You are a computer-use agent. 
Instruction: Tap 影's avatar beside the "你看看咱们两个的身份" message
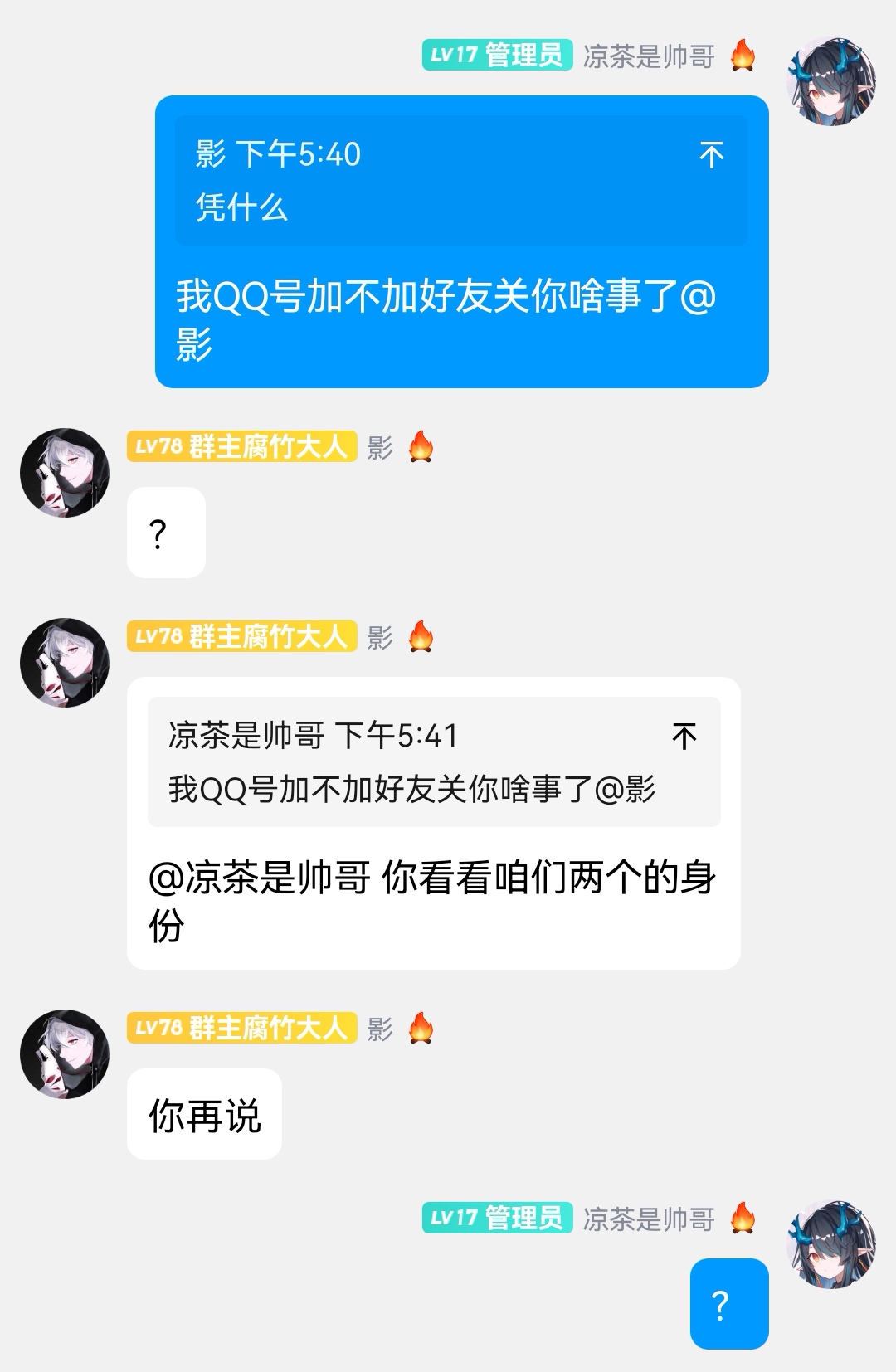65,663
